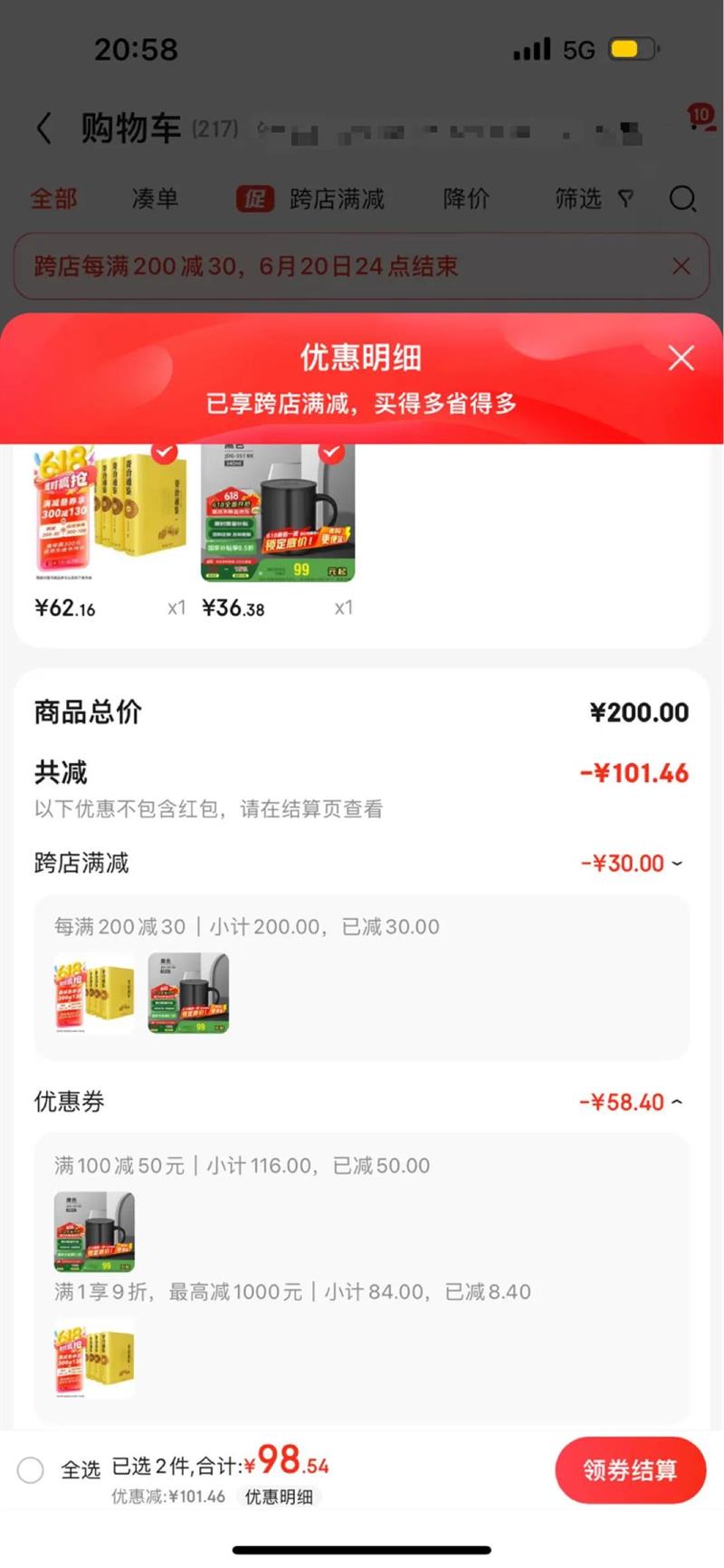Close the 优惠明细 discount details sheet
This screenshot has height=1568, width=724.
[681, 359]
